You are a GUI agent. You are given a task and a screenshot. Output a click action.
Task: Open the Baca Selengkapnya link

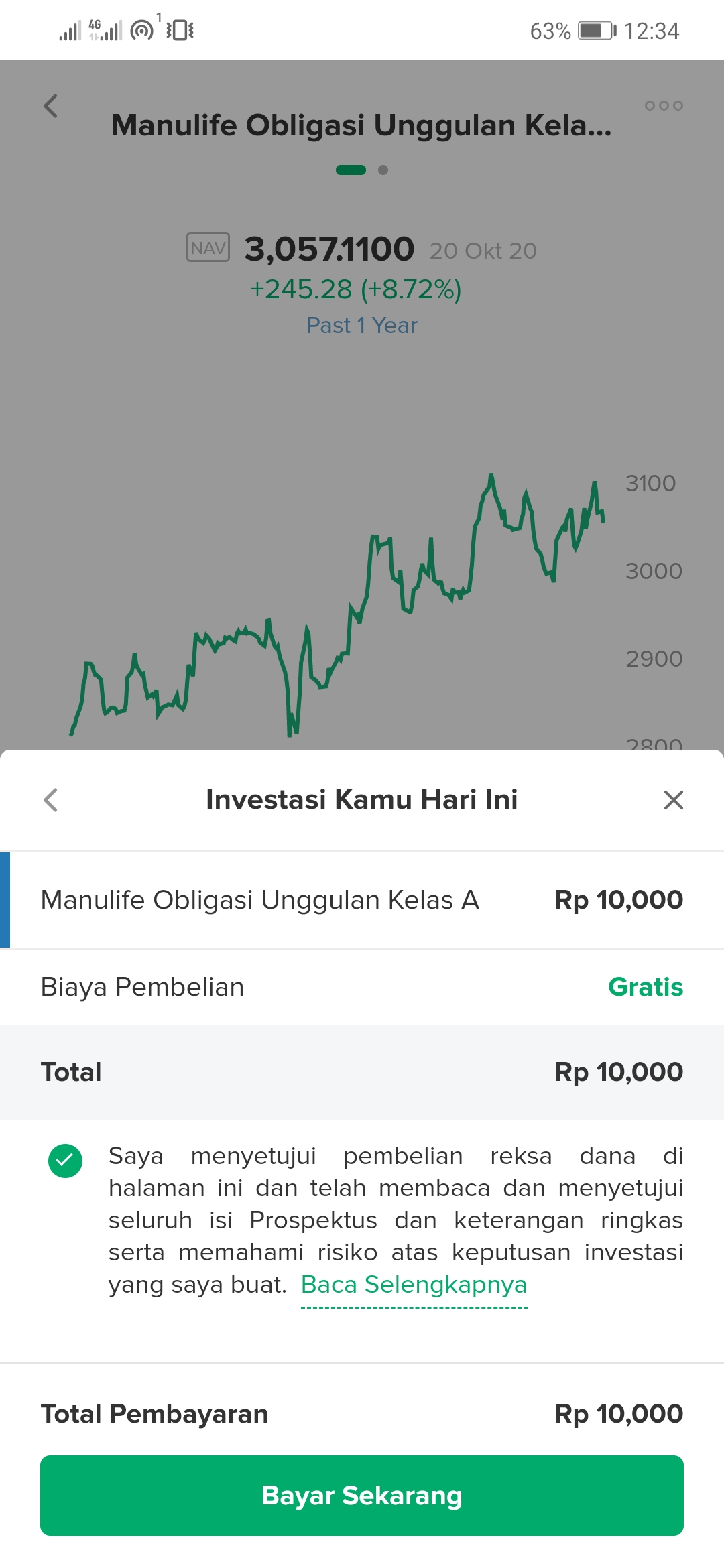point(414,1285)
